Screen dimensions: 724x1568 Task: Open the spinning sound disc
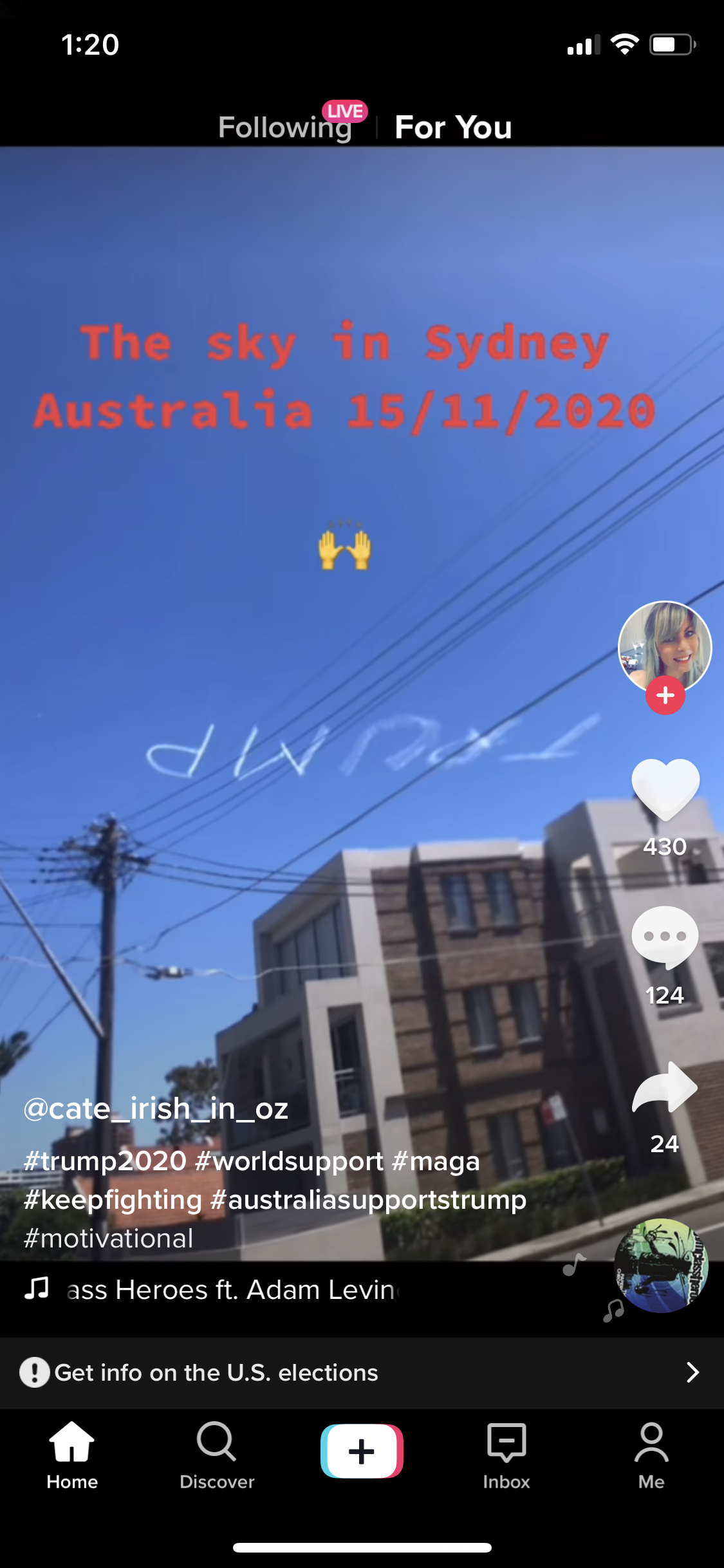661,1265
